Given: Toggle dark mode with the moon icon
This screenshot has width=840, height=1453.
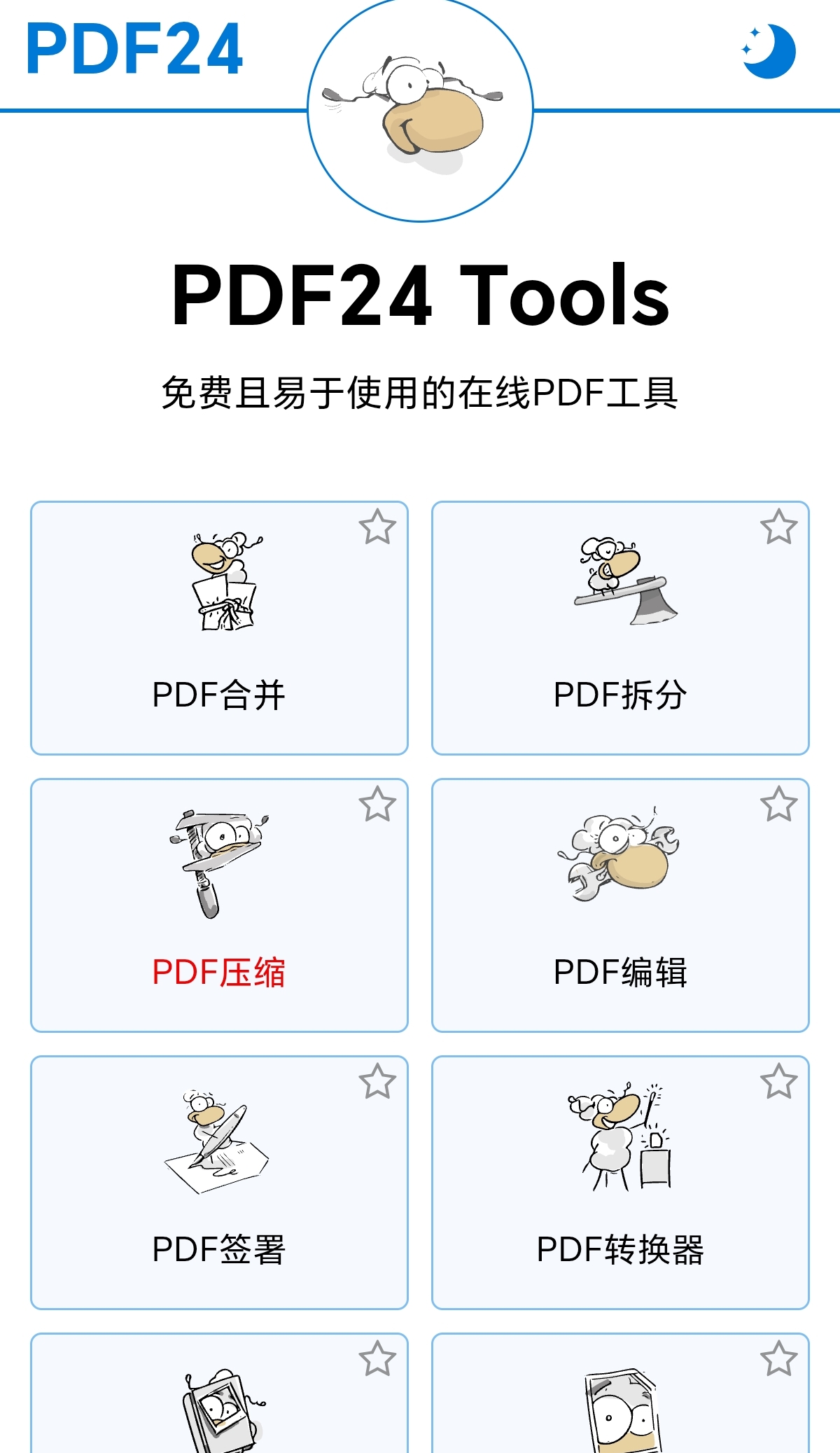Looking at the screenshot, I should [769, 51].
